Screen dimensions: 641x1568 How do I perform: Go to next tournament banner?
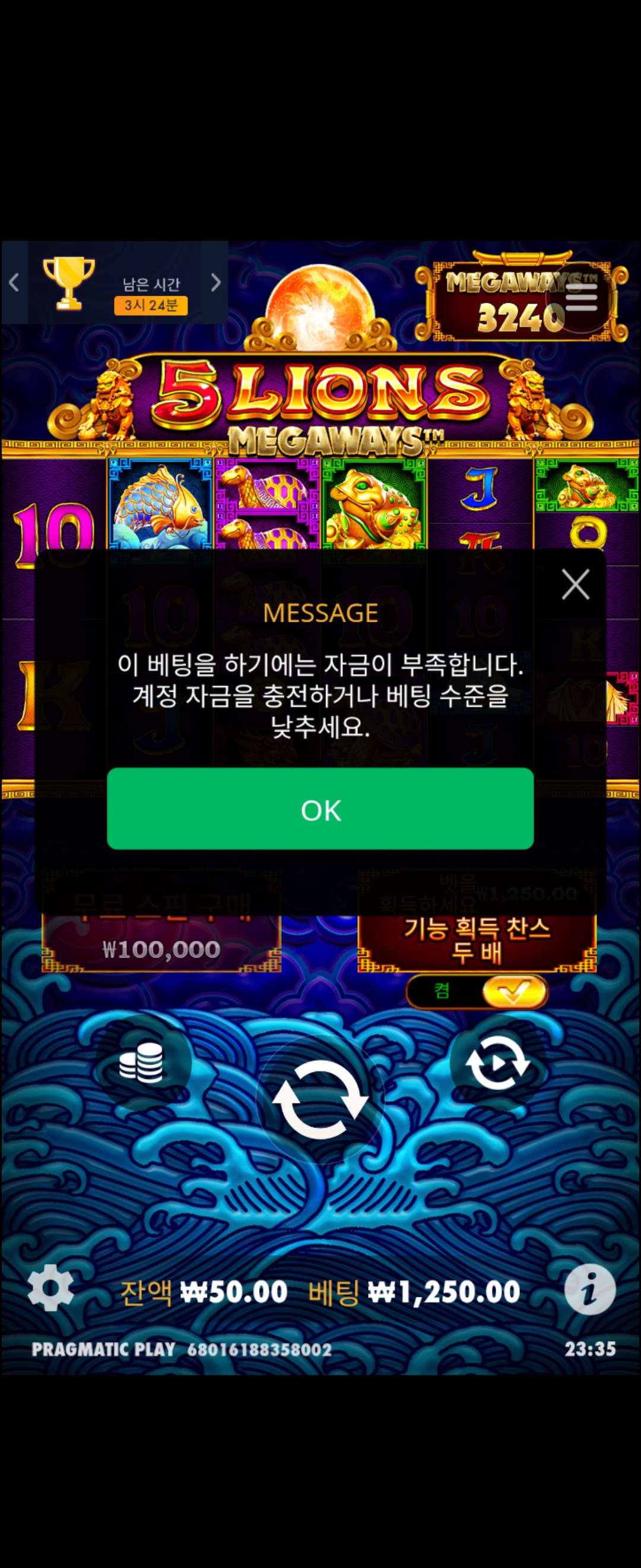215,283
